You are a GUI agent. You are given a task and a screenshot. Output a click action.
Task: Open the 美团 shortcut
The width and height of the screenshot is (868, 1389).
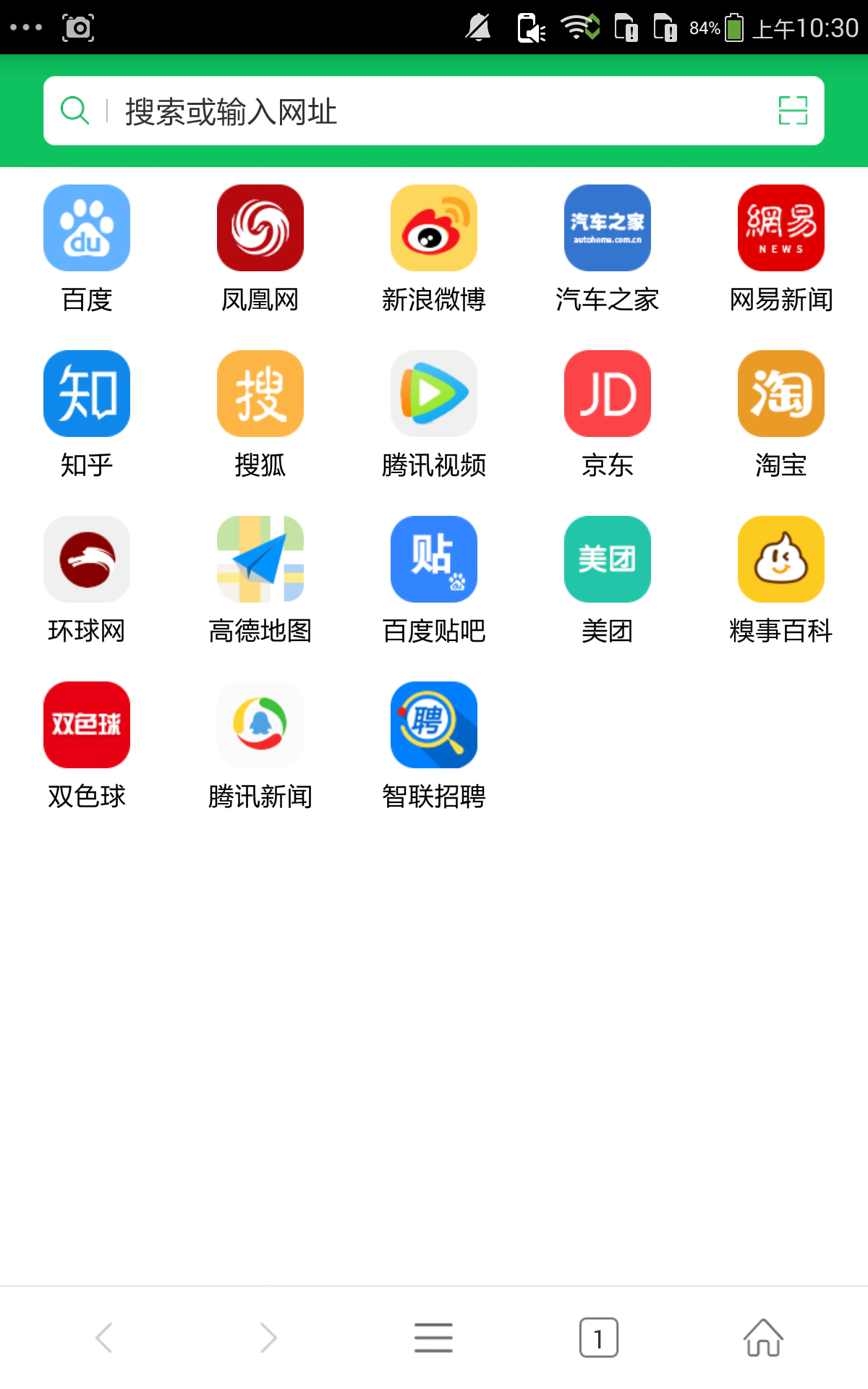tap(608, 560)
